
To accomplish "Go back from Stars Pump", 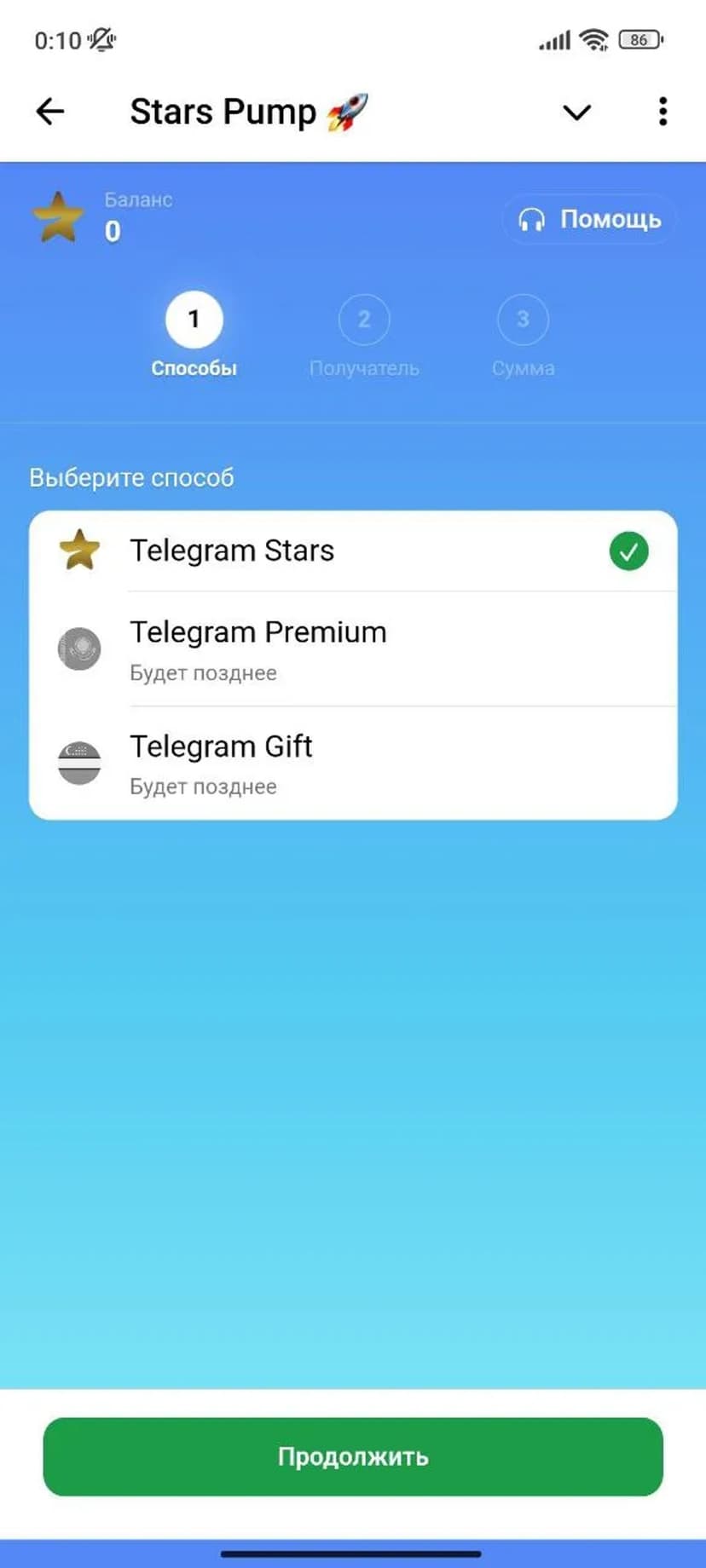I will coord(50,112).
